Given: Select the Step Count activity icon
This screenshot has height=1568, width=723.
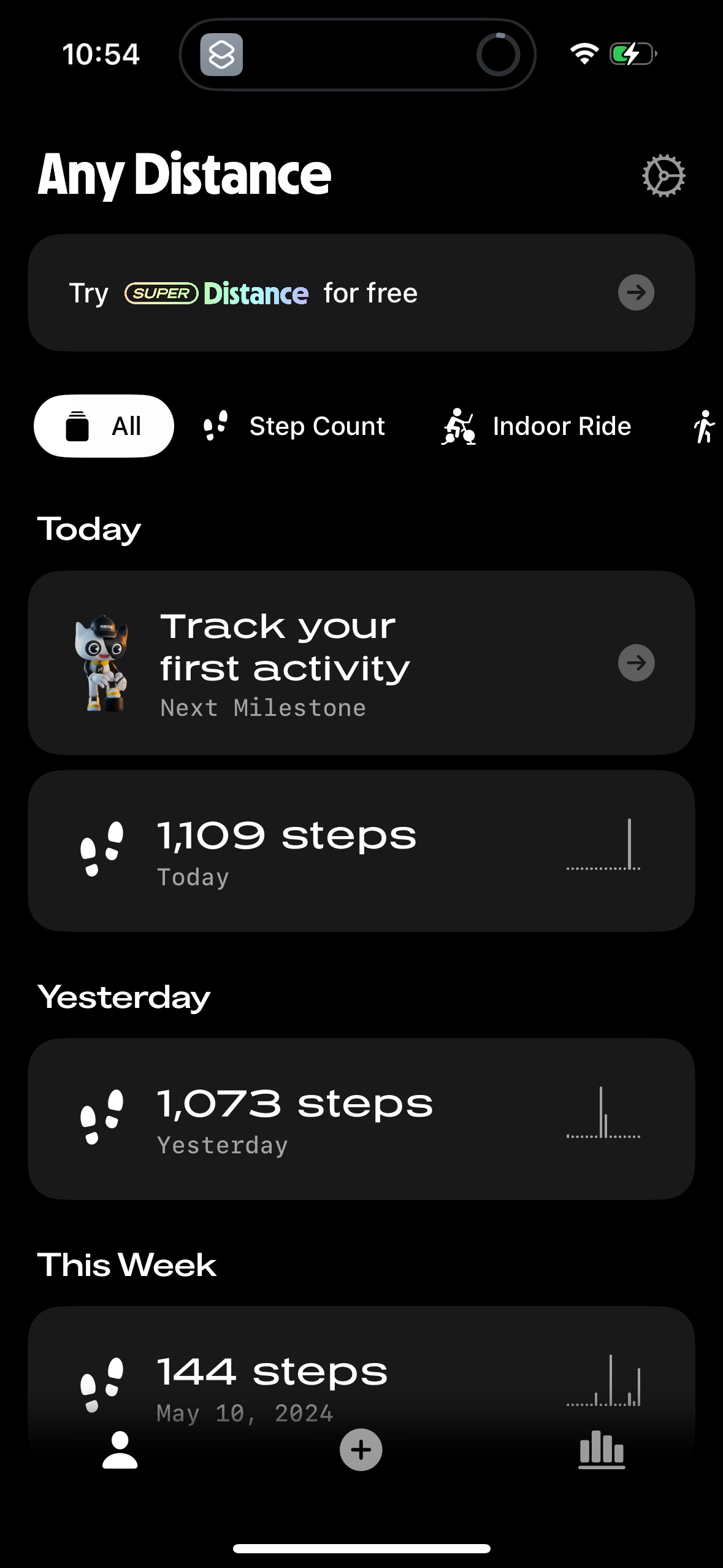Looking at the screenshot, I should [x=214, y=425].
